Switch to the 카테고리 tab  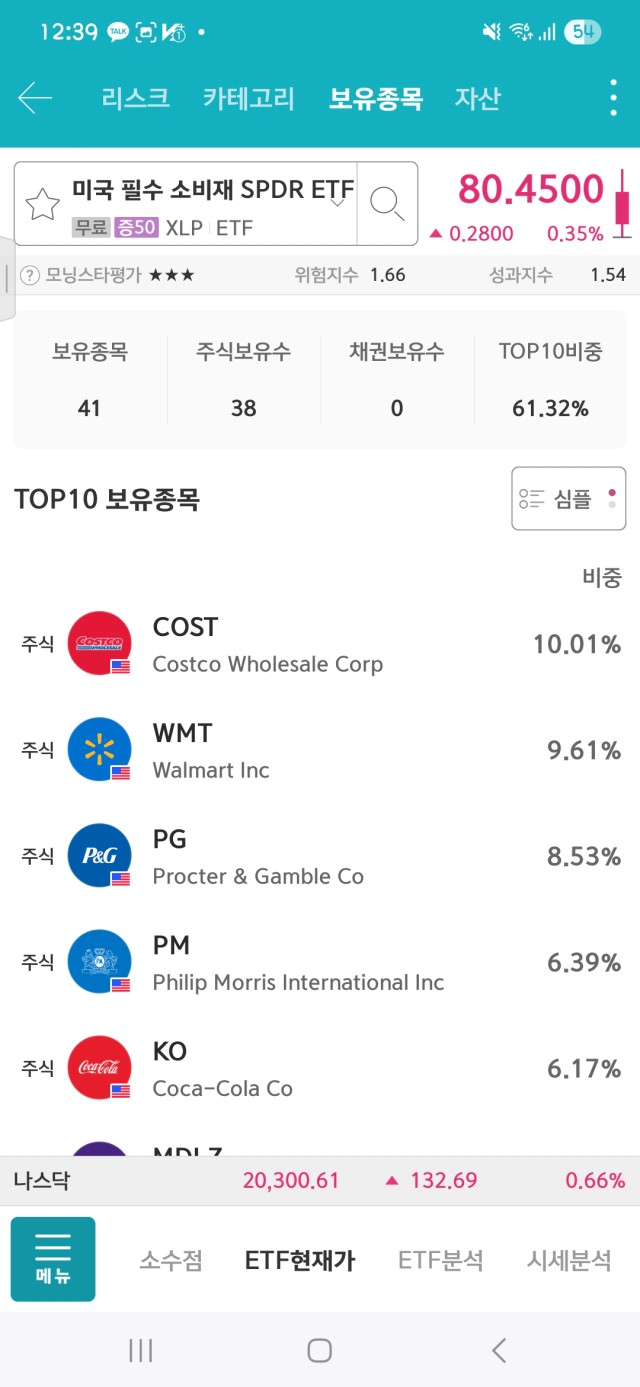(249, 98)
